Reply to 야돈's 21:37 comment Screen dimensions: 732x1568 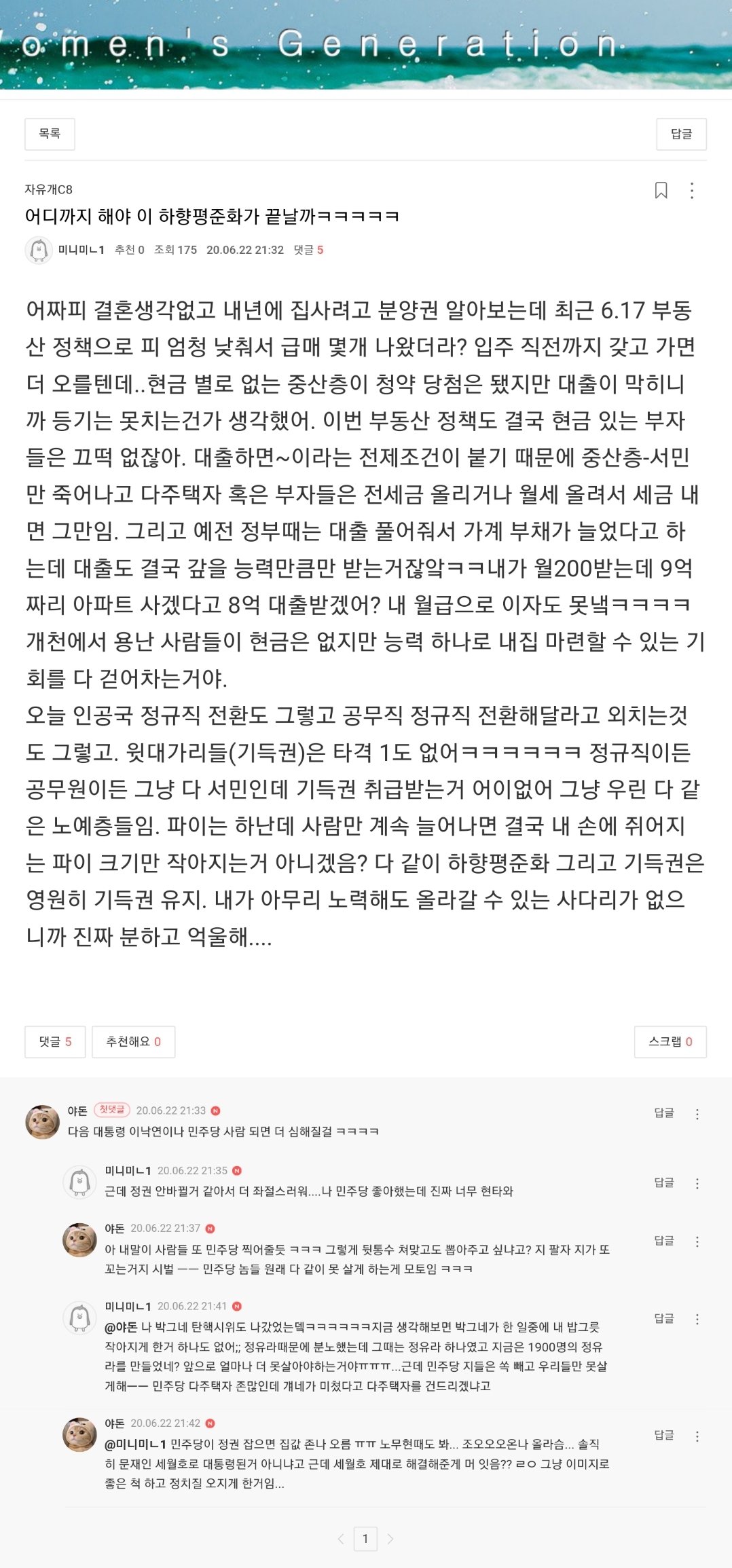pyautogui.click(x=663, y=1240)
